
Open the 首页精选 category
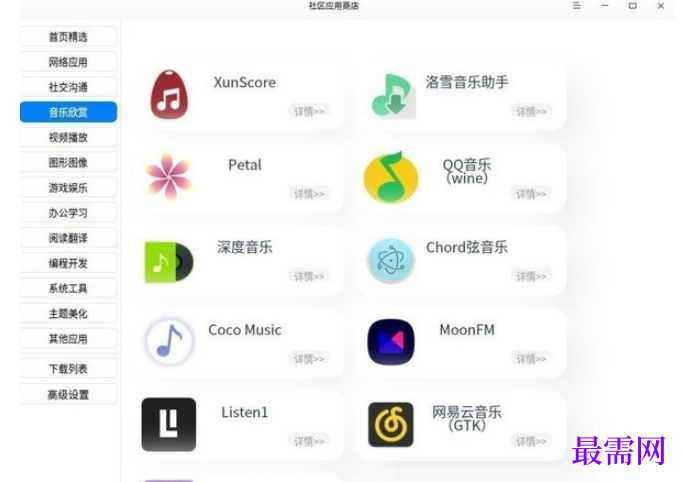click(x=68, y=37)
